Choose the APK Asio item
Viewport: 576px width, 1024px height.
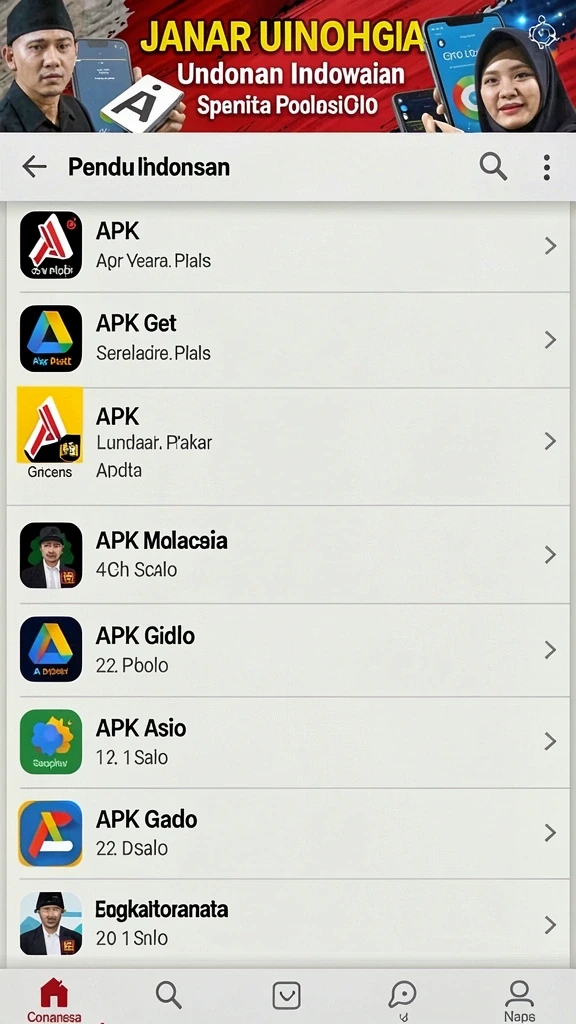click(288, 742)
